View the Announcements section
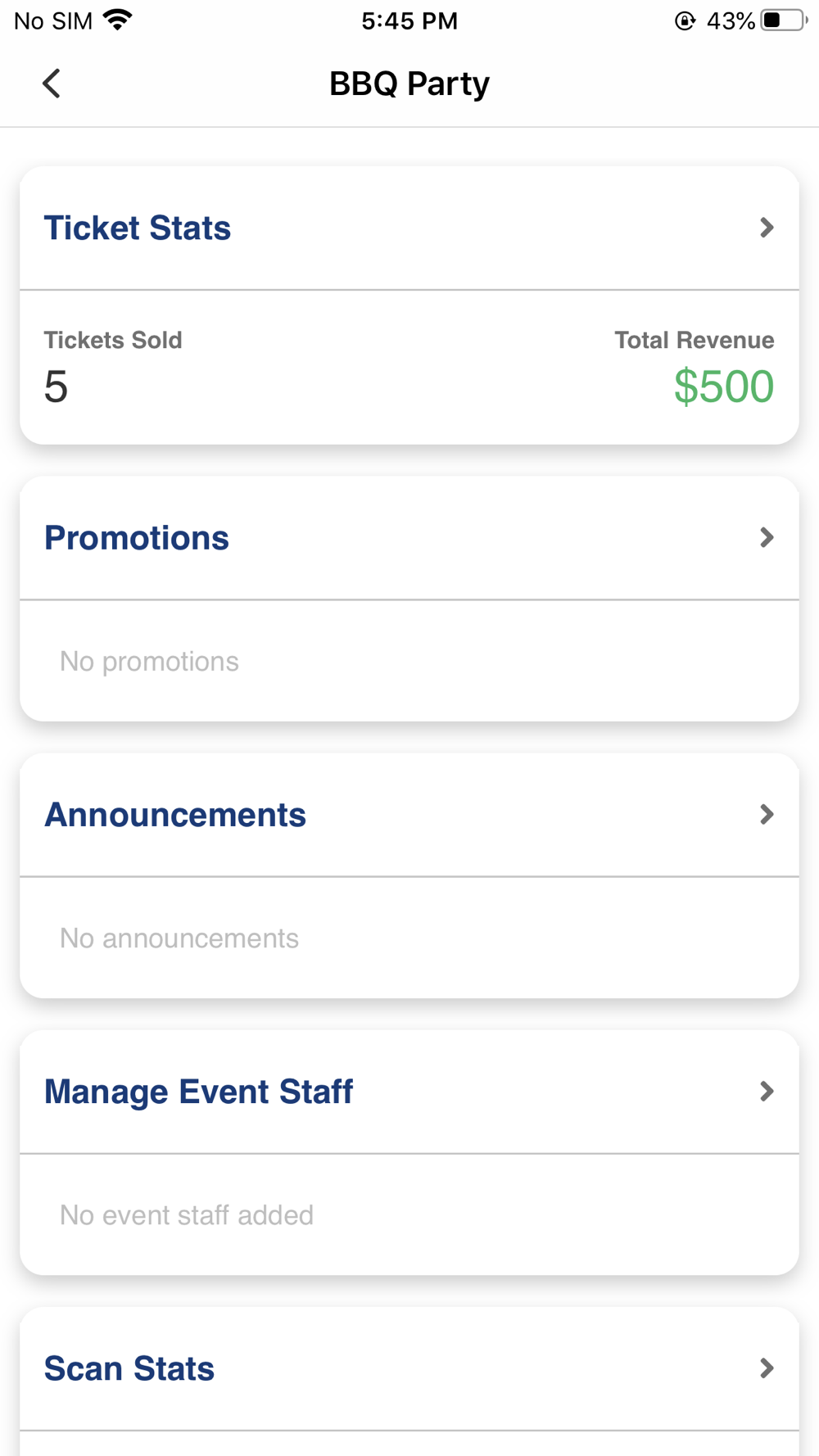The width and height of the screenshot is (819, 1456). point(409,815)
